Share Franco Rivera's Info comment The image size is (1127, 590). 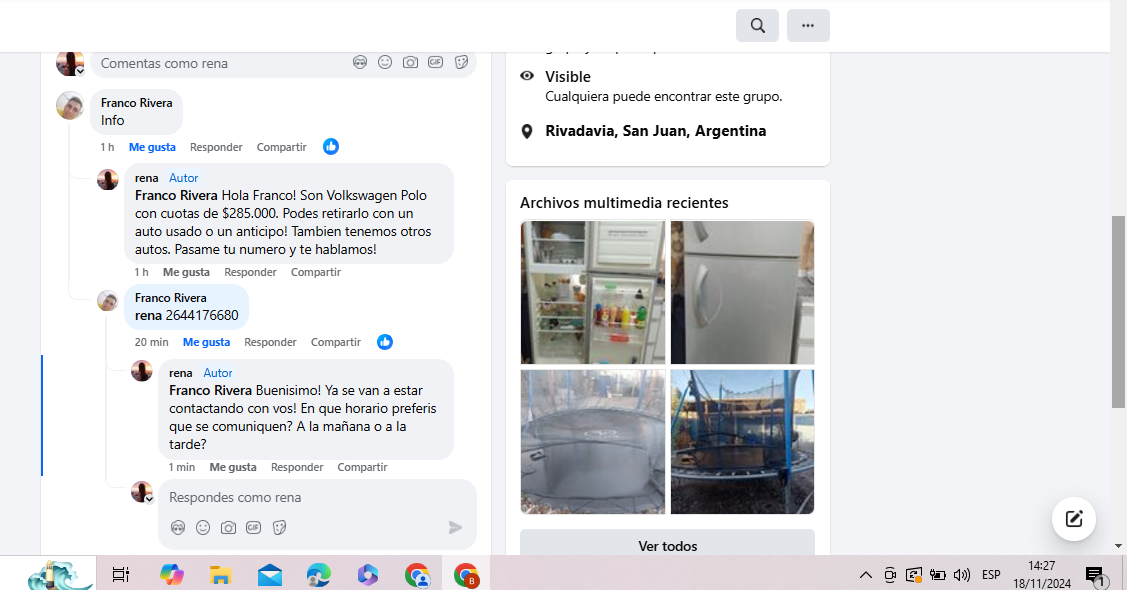point(281,147)
